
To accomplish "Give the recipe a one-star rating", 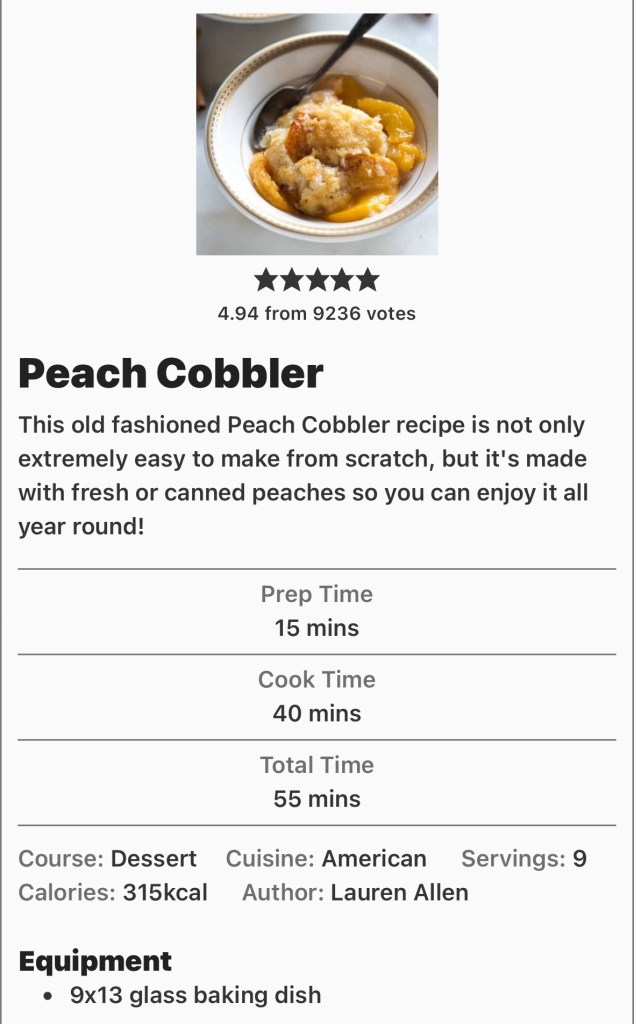I will [x=266, y=280].
